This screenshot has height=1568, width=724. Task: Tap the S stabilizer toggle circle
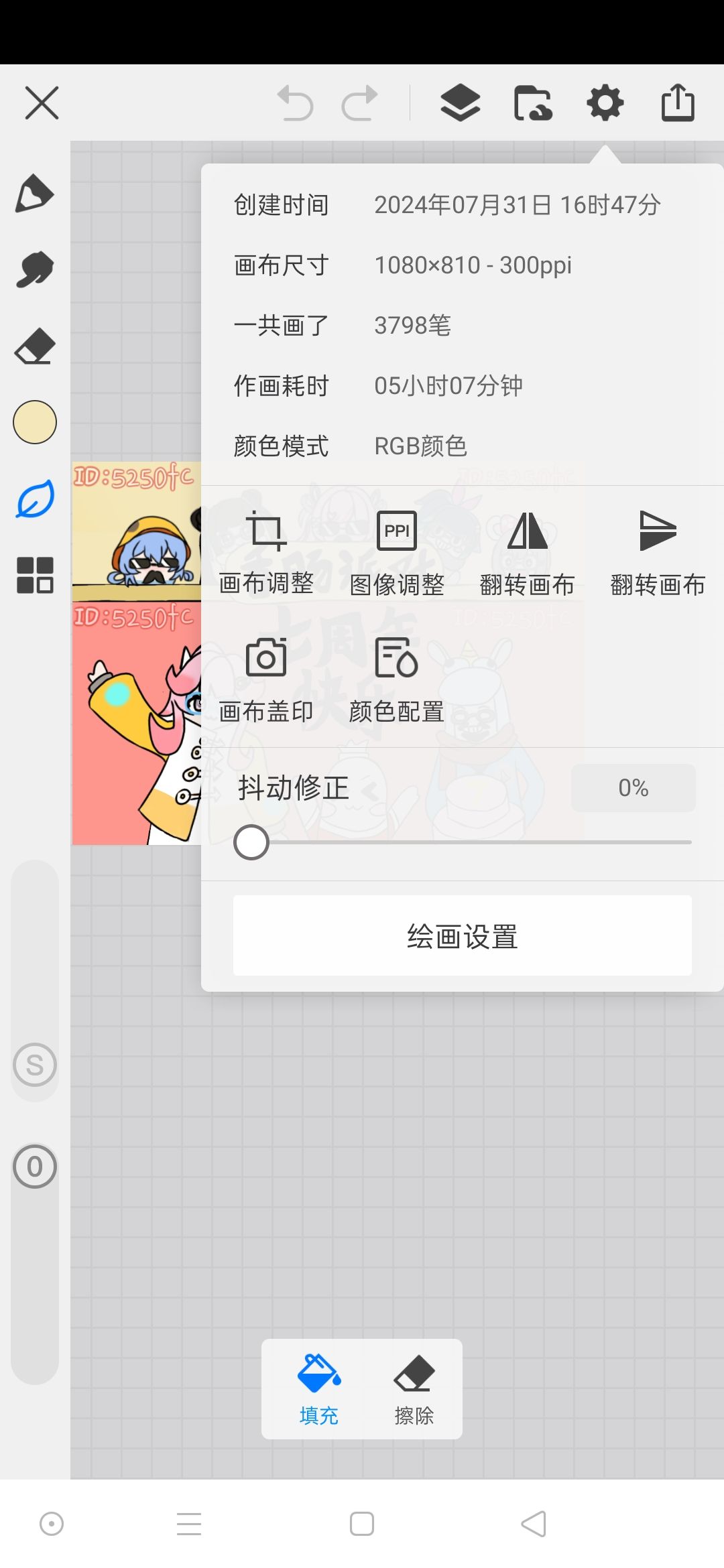[x=35, y=1065]
